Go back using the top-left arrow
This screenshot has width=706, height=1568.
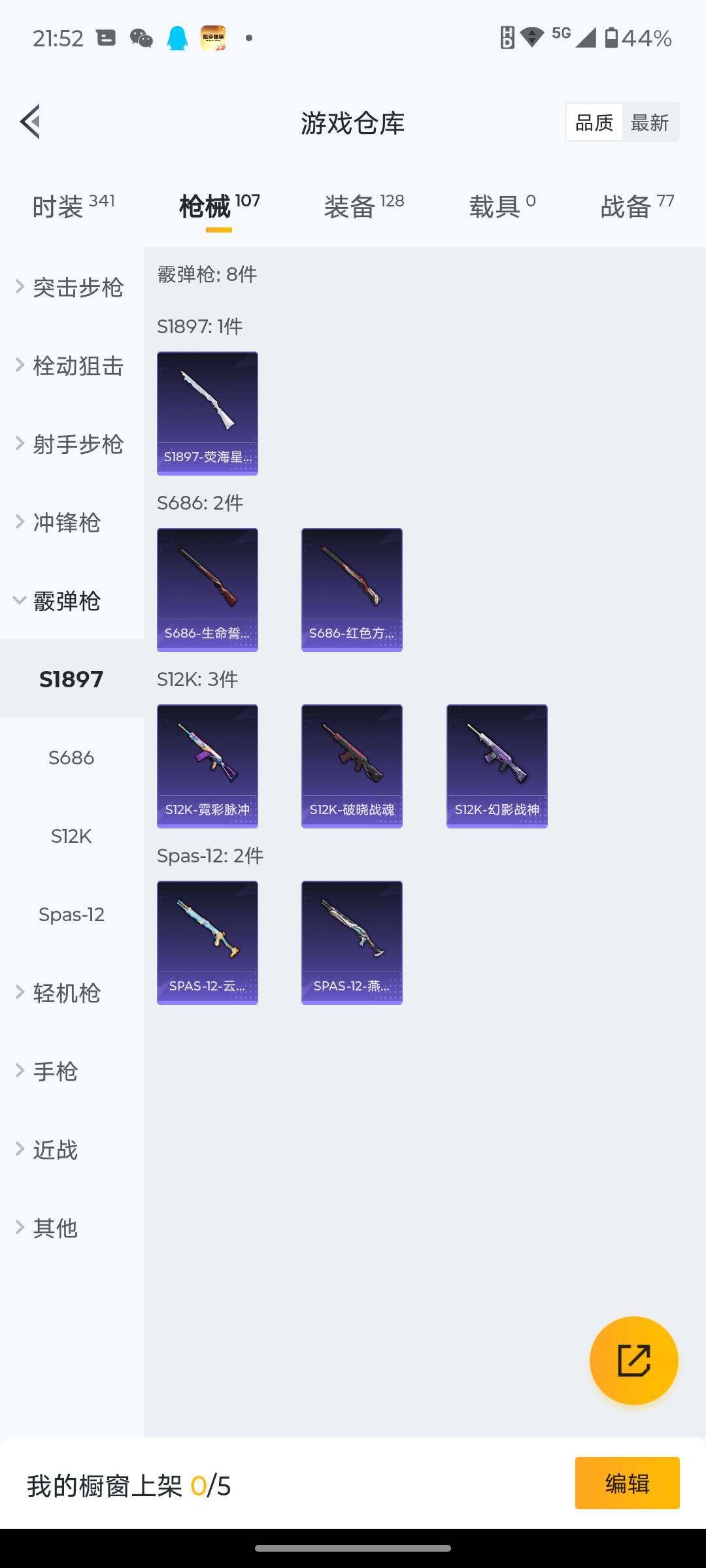[x=31, y=122]
